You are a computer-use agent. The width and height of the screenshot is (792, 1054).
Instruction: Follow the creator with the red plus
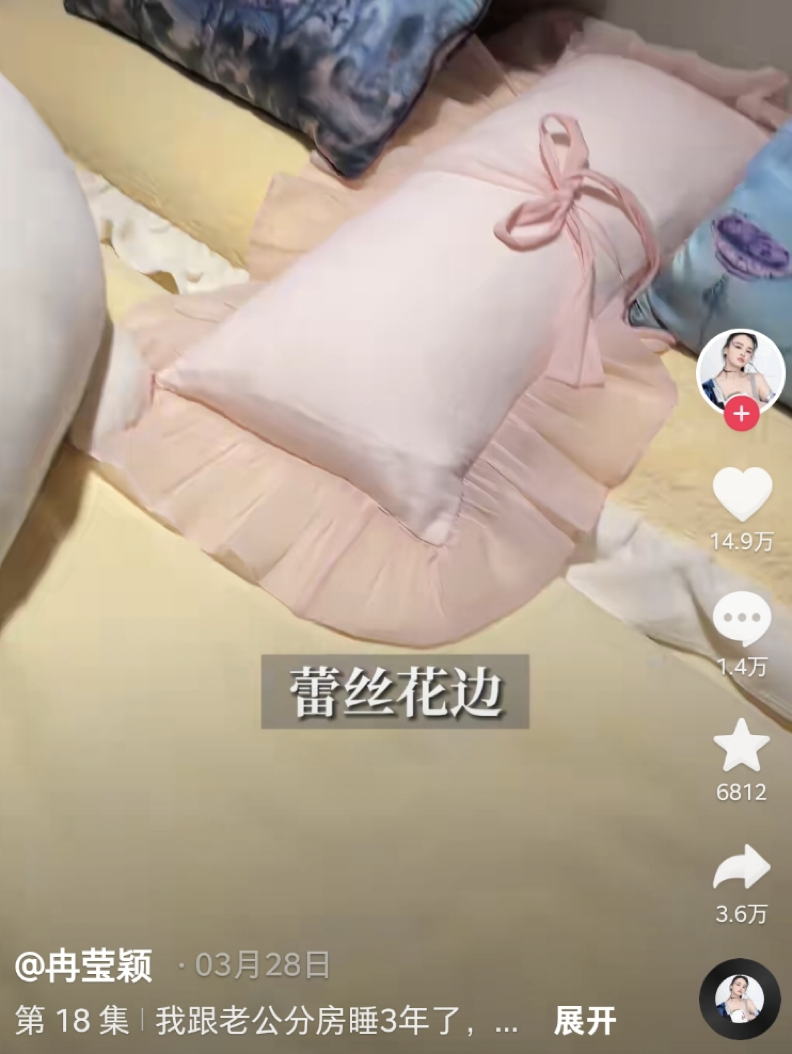(x=741, y=413)
